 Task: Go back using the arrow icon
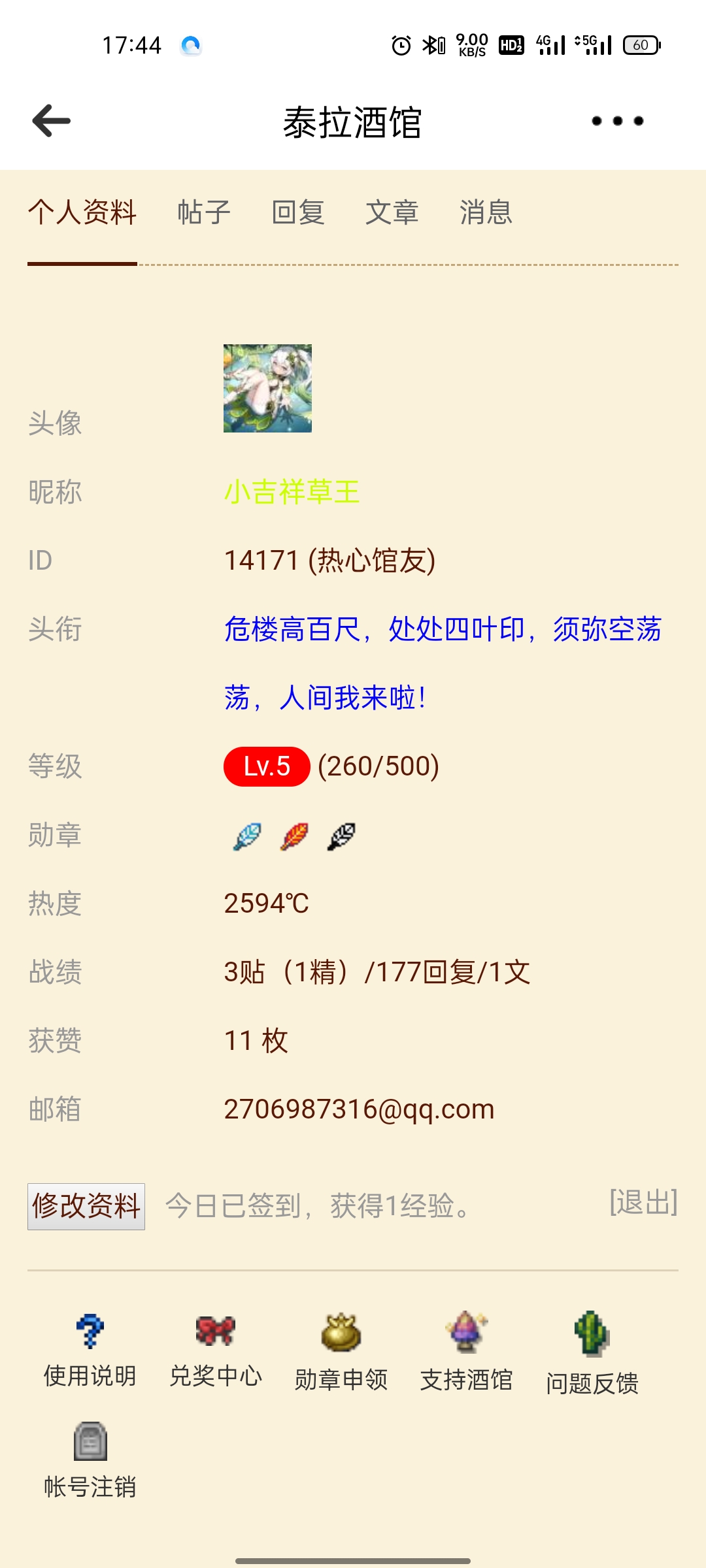click(x=52, y=121)
